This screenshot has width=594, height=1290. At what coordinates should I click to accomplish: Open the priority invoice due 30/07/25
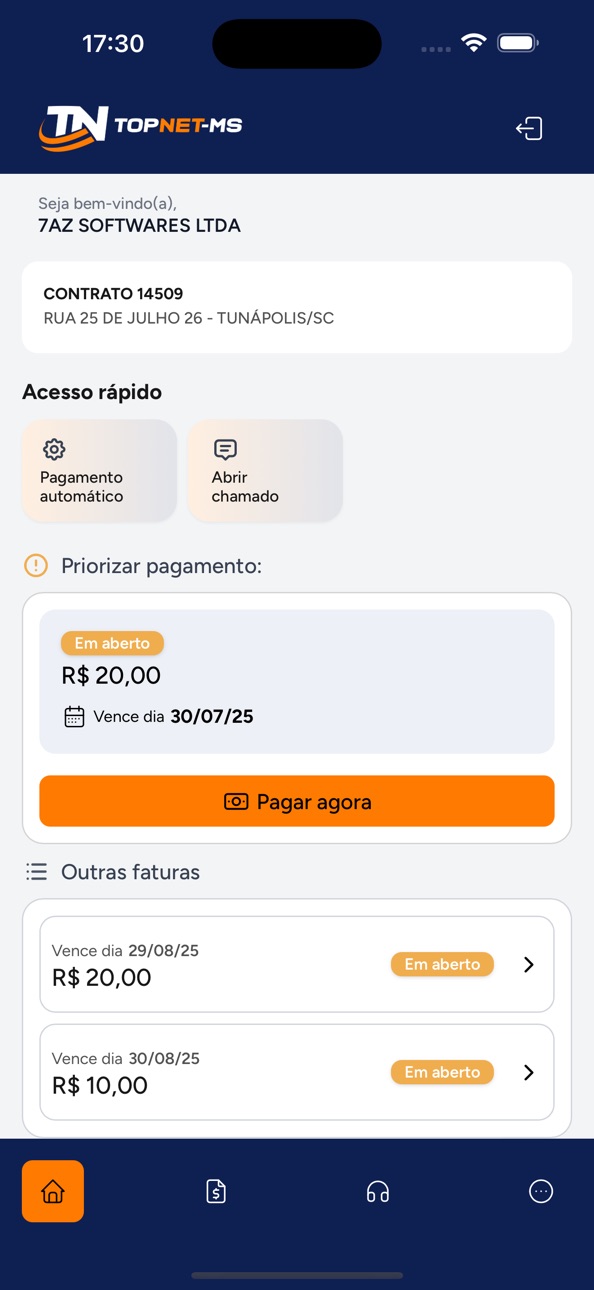[x=297, y=681]
